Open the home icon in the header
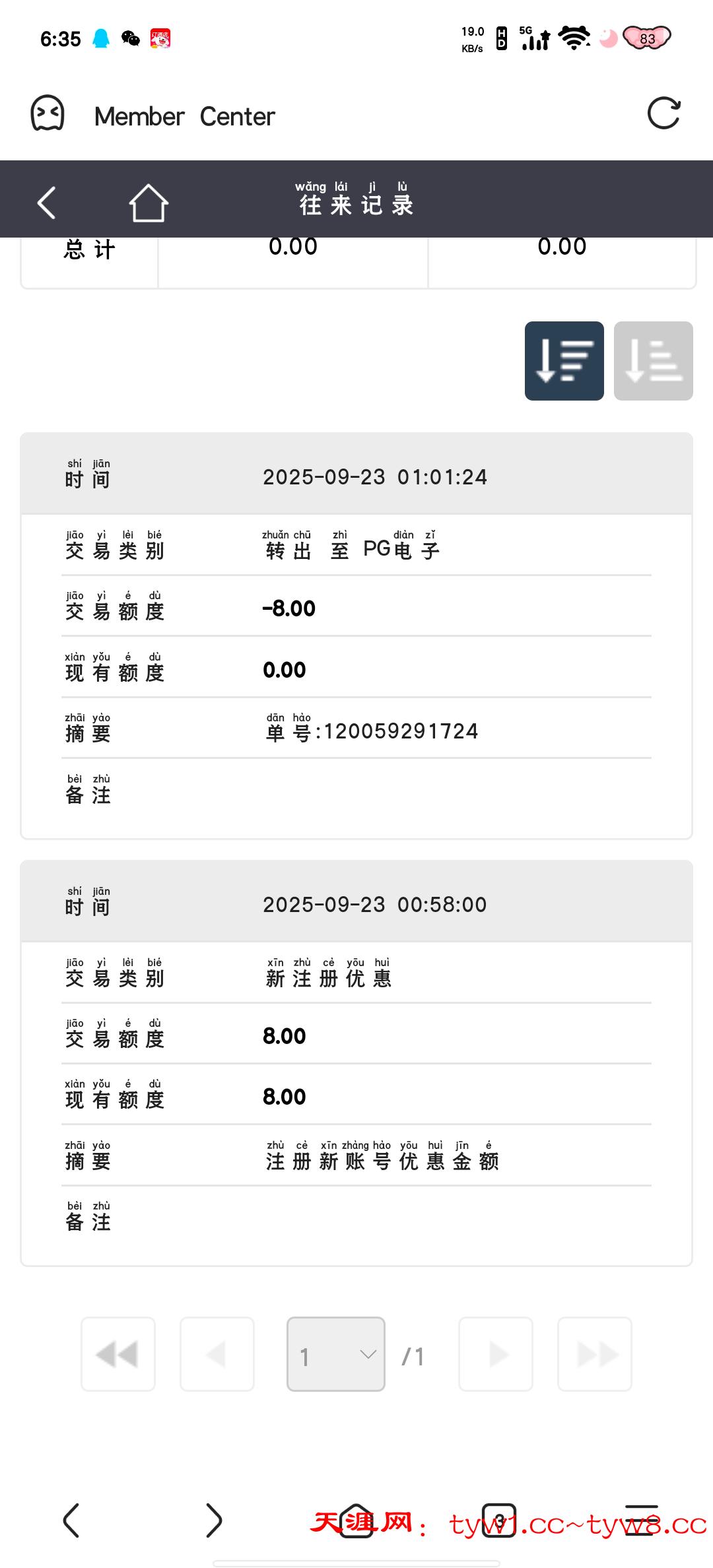Viewport: 713px width, 1568px height. pyautogui.click(x=149, y=203)
